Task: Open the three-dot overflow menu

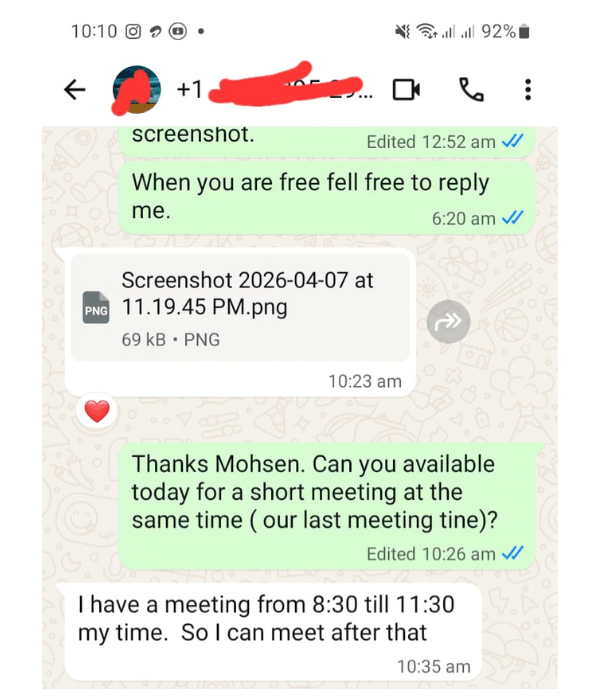Action: (528, 90)
